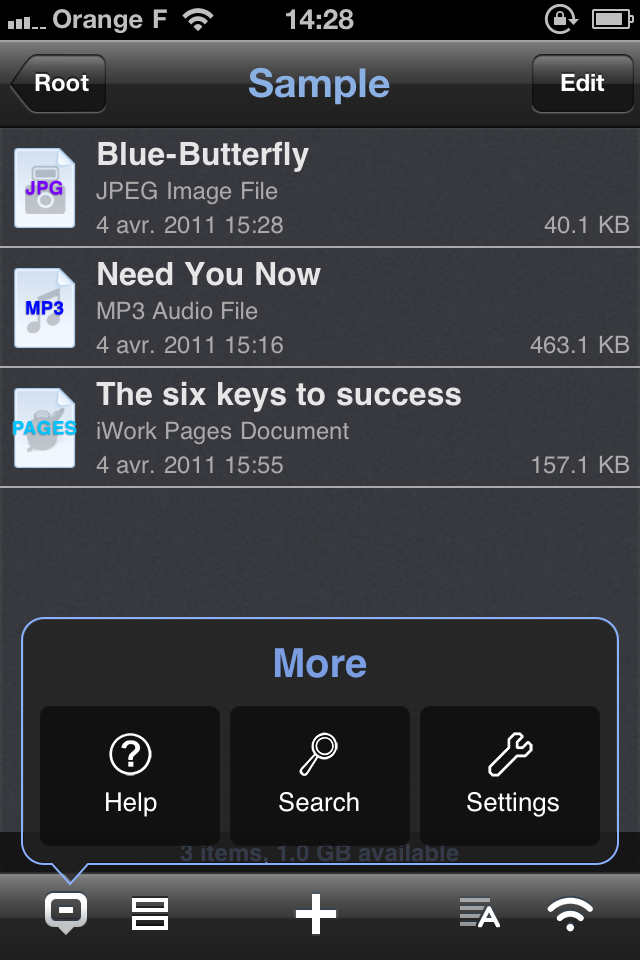
Task: Open Settings from the More popup
Action: coord(510,775)
